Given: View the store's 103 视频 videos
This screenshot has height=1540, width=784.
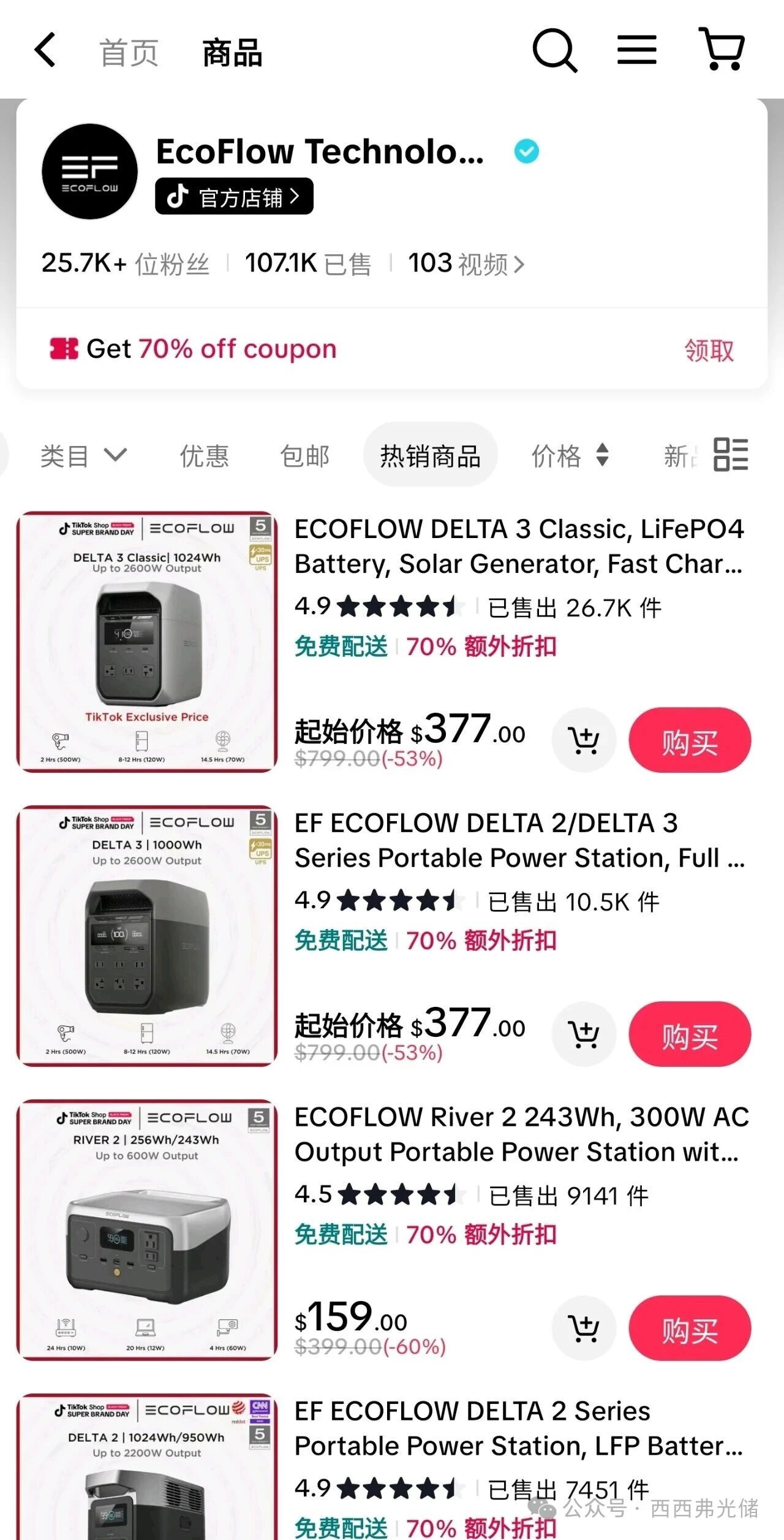Looking at the screenshot, I should pos(466,264).
